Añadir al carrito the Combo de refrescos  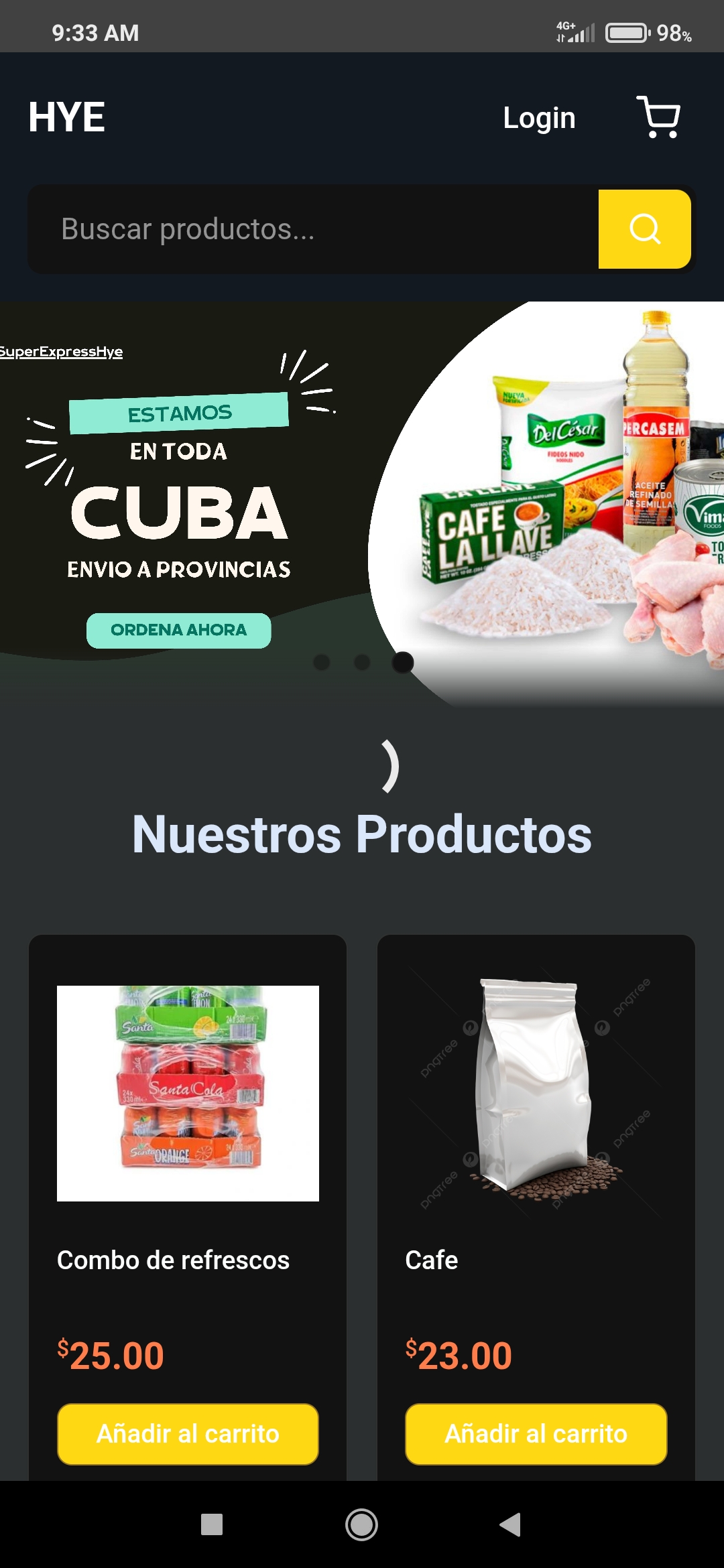[187, 1435]
